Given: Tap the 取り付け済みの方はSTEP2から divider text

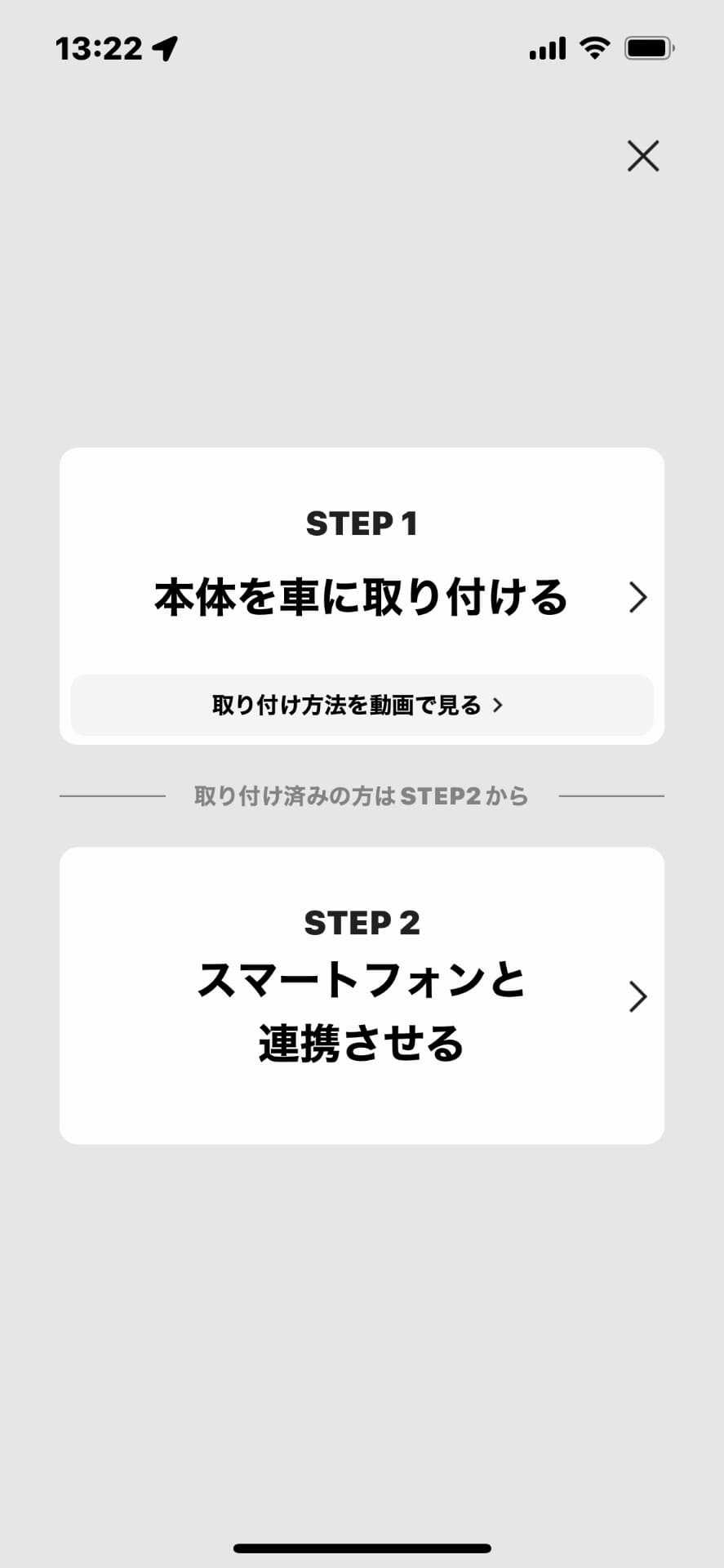Looking at the screenshot, I should [x=362, y=795].
